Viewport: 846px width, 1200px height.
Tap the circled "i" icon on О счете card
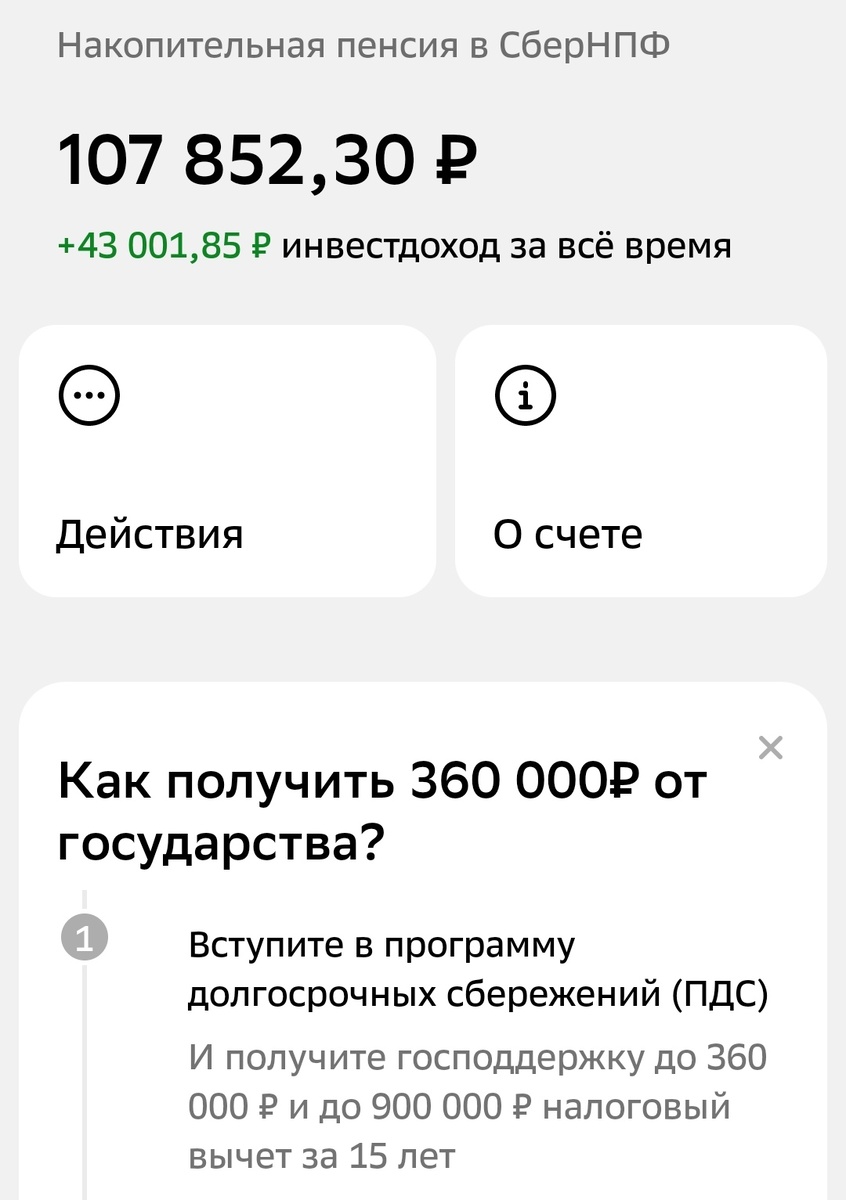(x=523, y=394)
